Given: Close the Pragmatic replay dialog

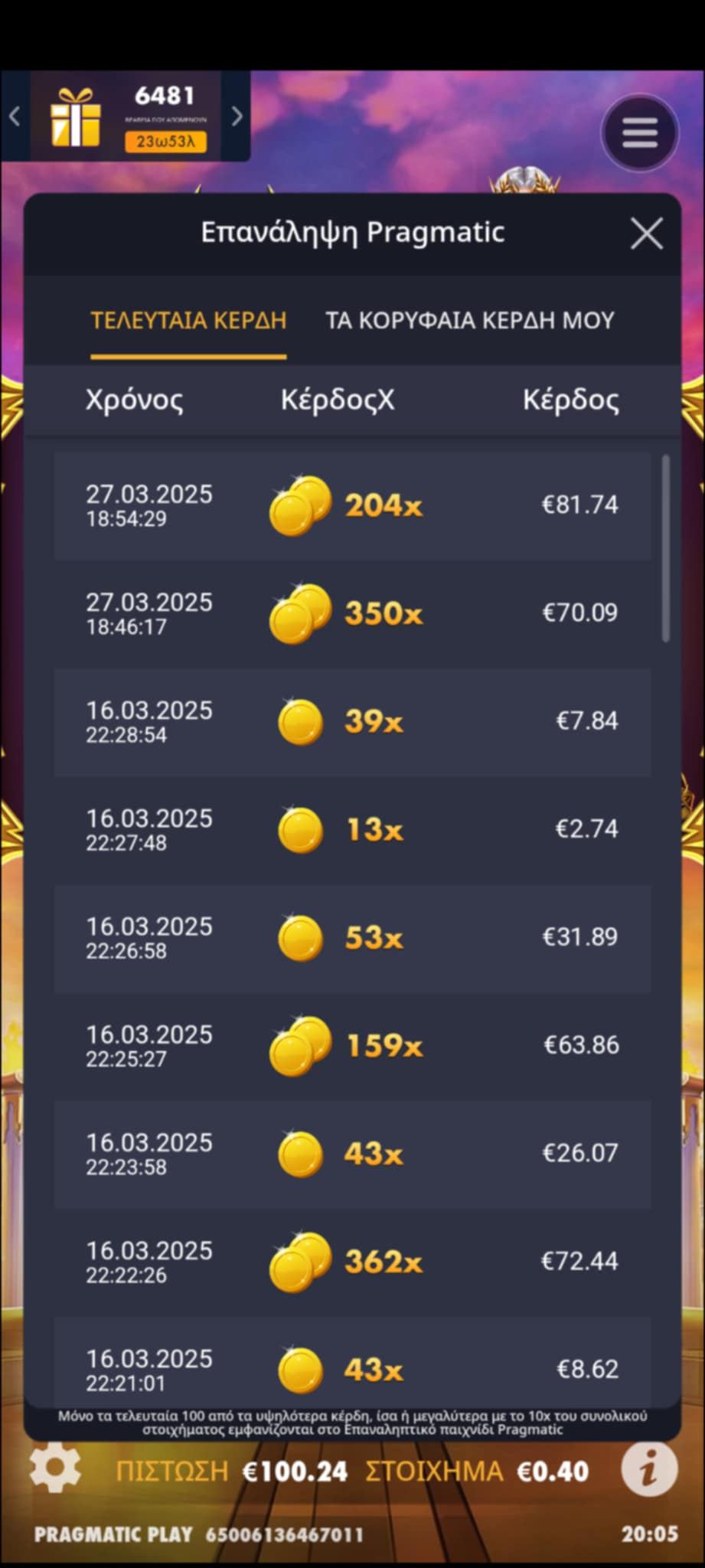Looking at the screenshot, I should click(x=647, y=234).
